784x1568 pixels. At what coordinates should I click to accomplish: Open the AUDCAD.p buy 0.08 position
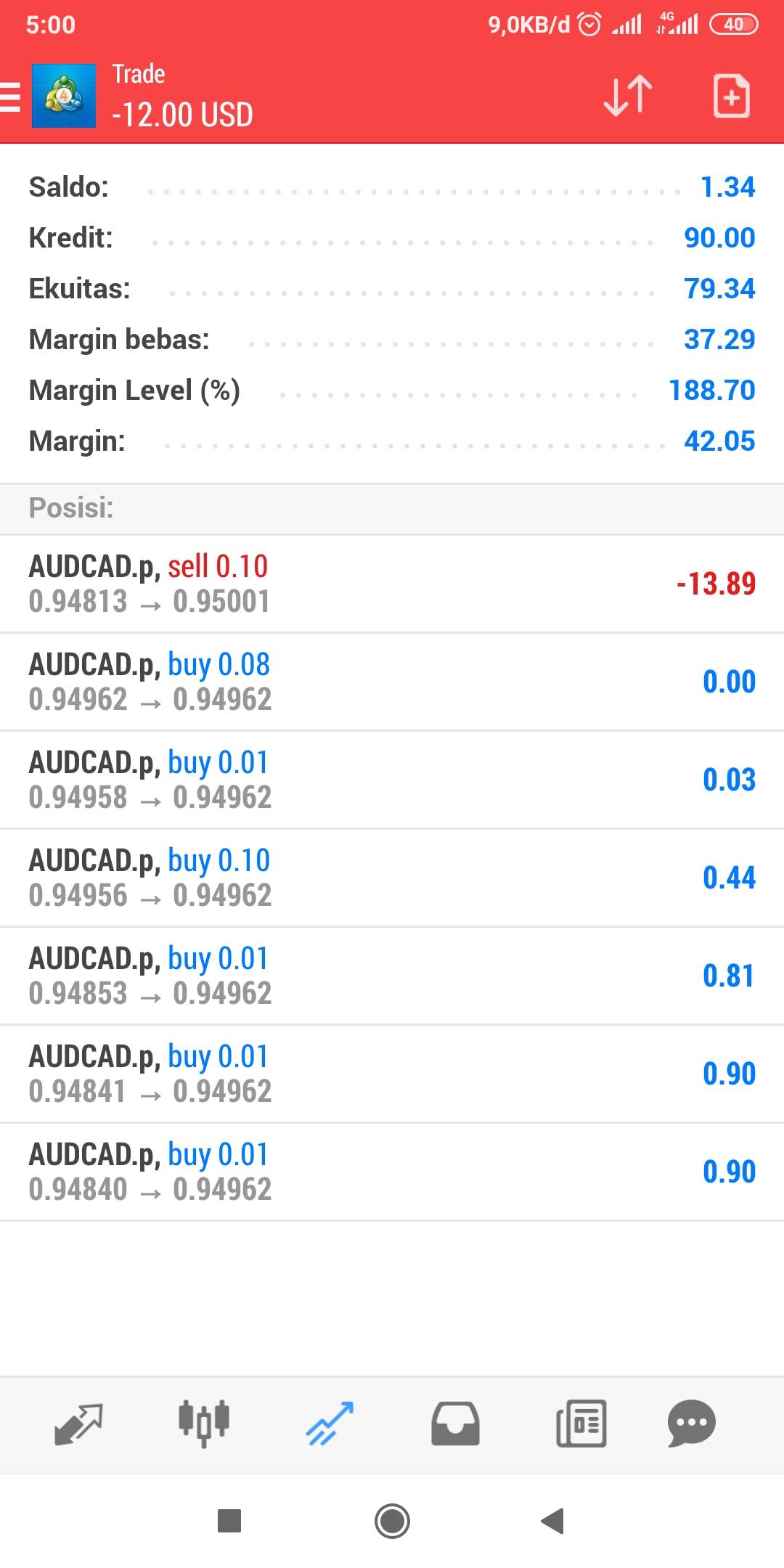click(392, 682)
